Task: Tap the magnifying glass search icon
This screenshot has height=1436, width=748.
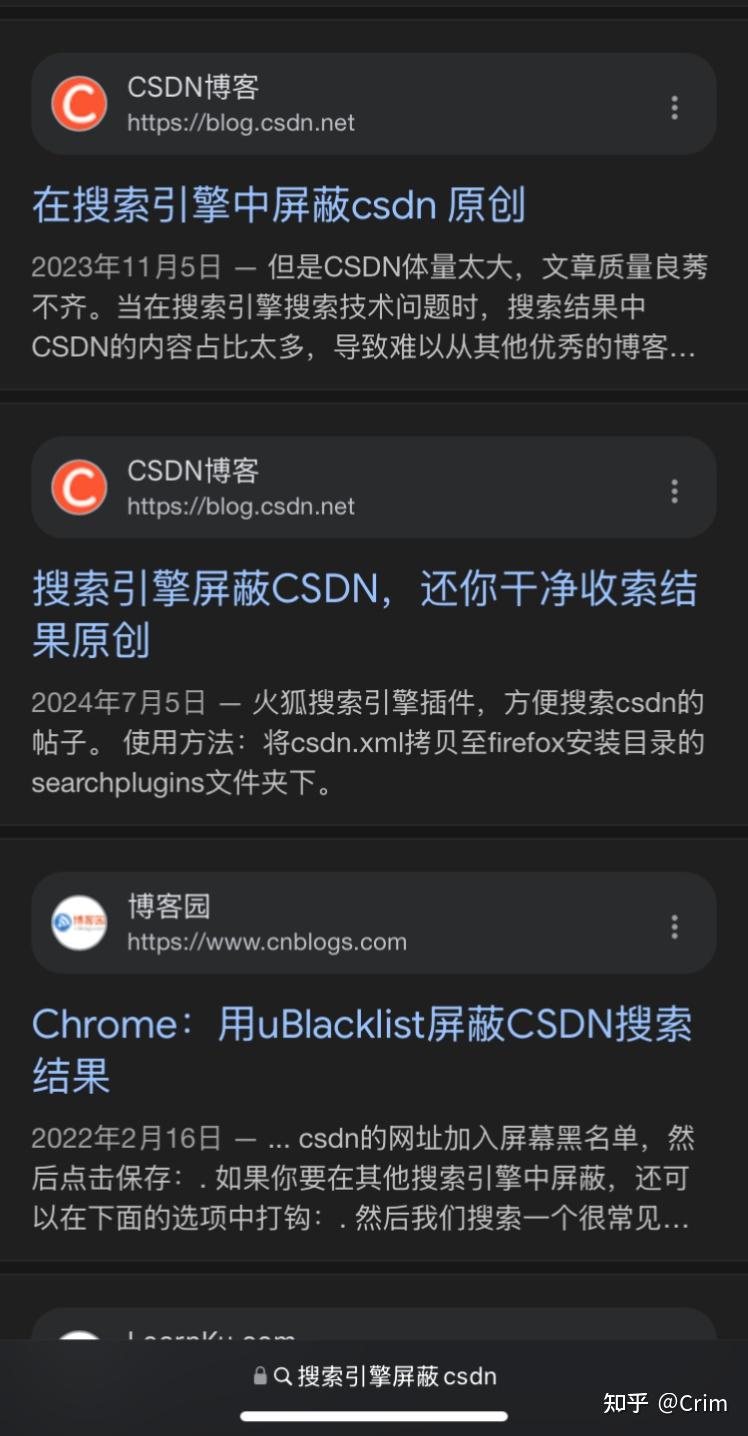Action: tap(283, 1375)
